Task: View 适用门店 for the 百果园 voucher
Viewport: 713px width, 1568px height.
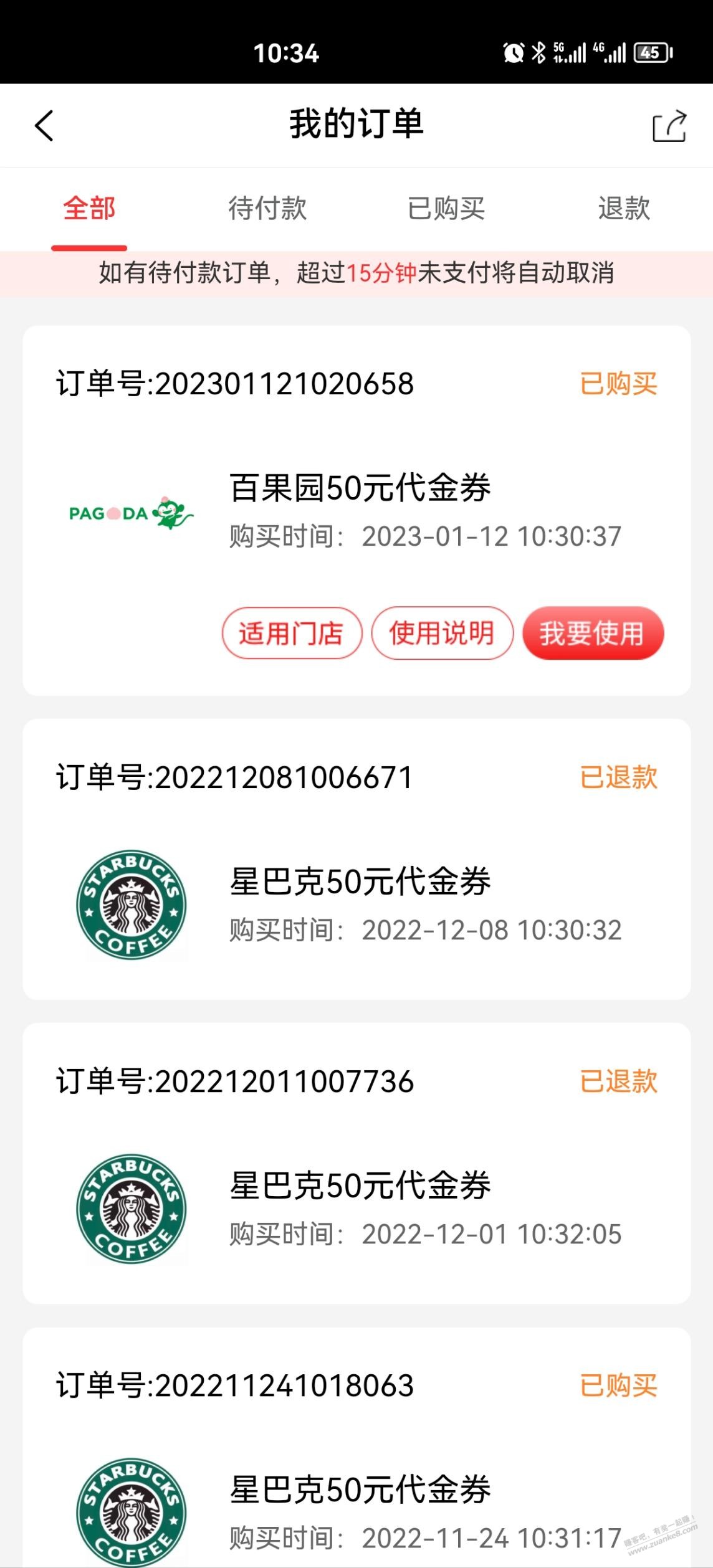Action: (x=292, y=633)
